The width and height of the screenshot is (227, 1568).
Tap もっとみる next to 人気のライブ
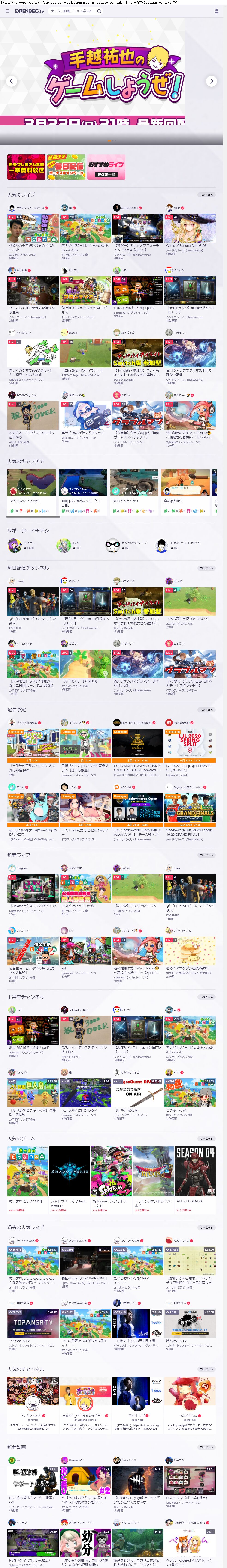coord(206,195)
